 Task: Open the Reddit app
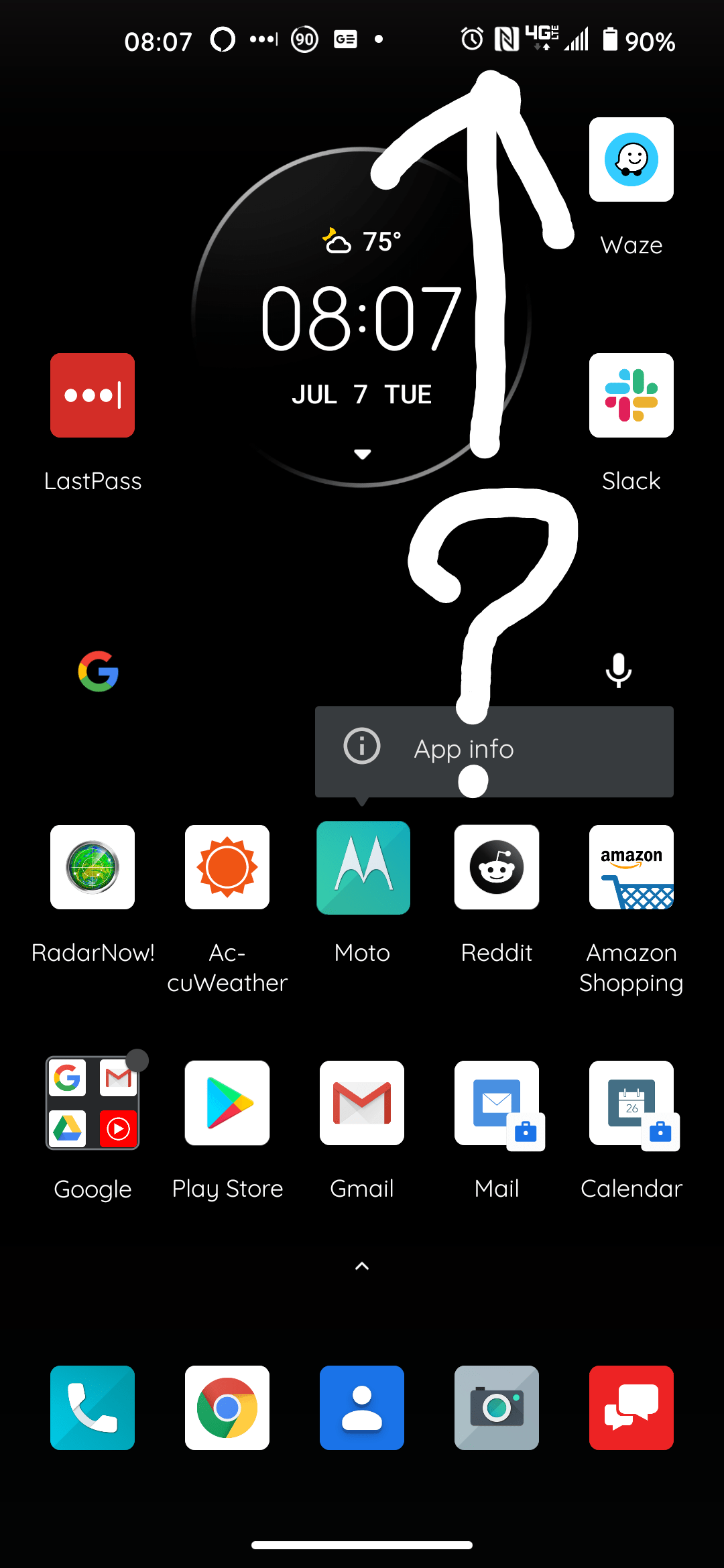(497, 867)
